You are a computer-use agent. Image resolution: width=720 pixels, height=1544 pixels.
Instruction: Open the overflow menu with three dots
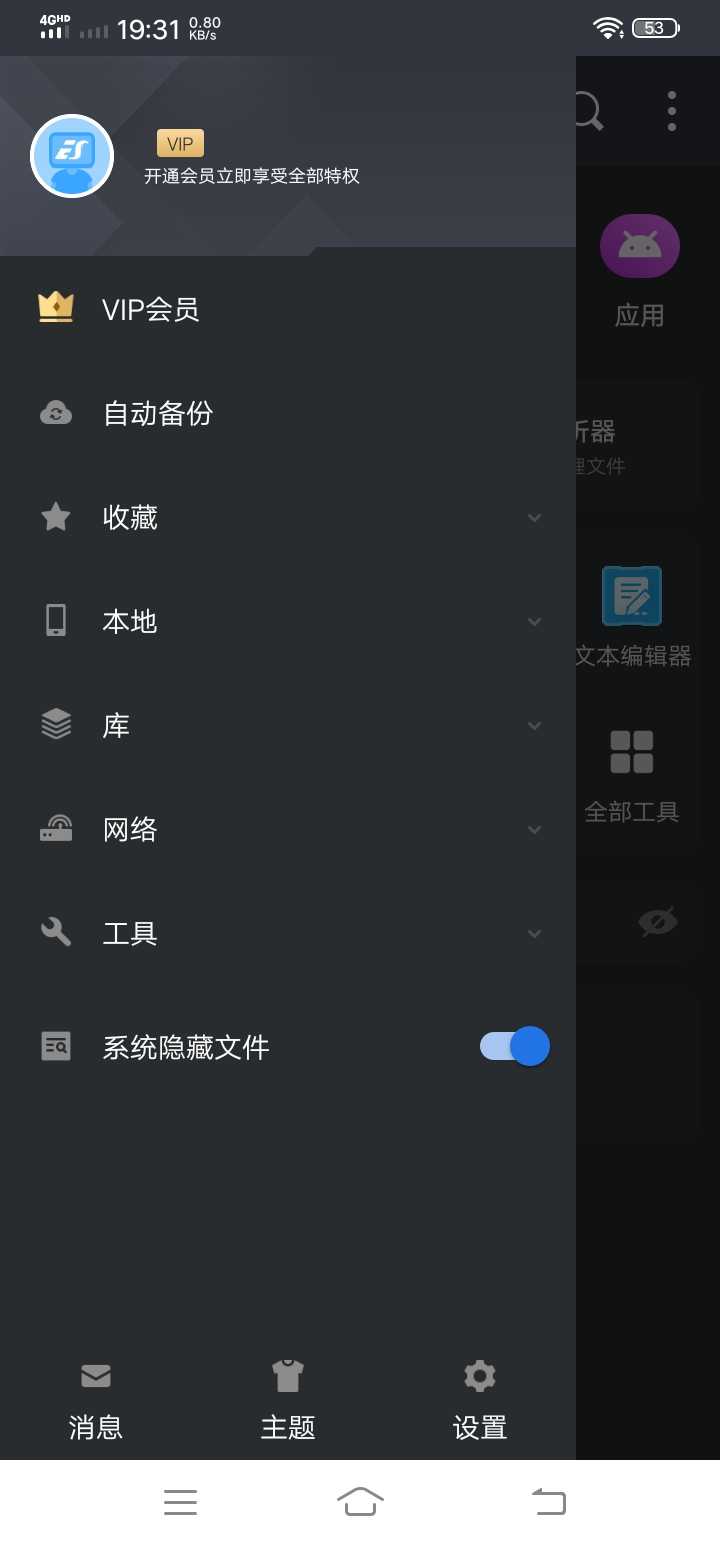coord(671,111)
